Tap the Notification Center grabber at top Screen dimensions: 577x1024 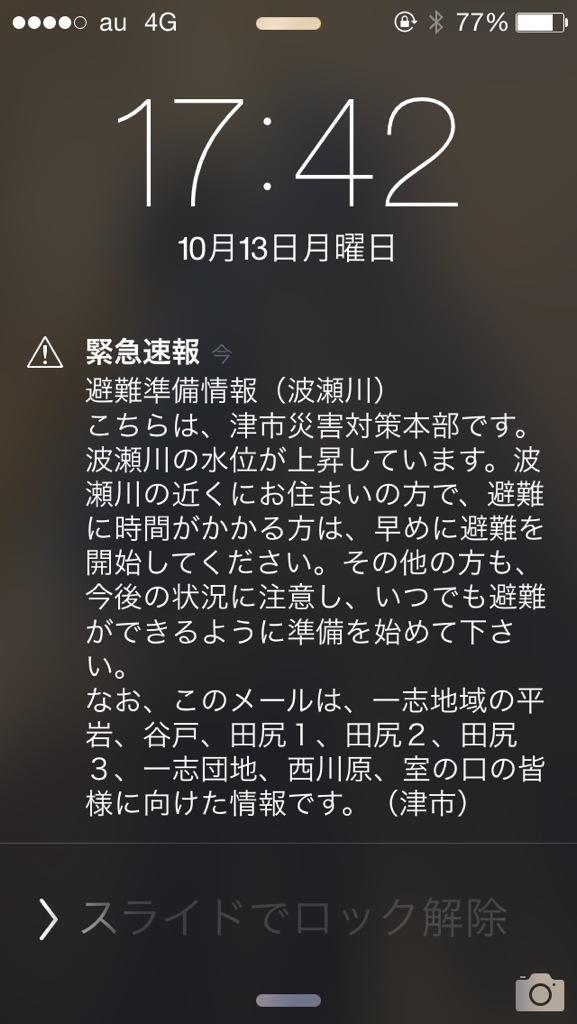[x=288, y=24]
